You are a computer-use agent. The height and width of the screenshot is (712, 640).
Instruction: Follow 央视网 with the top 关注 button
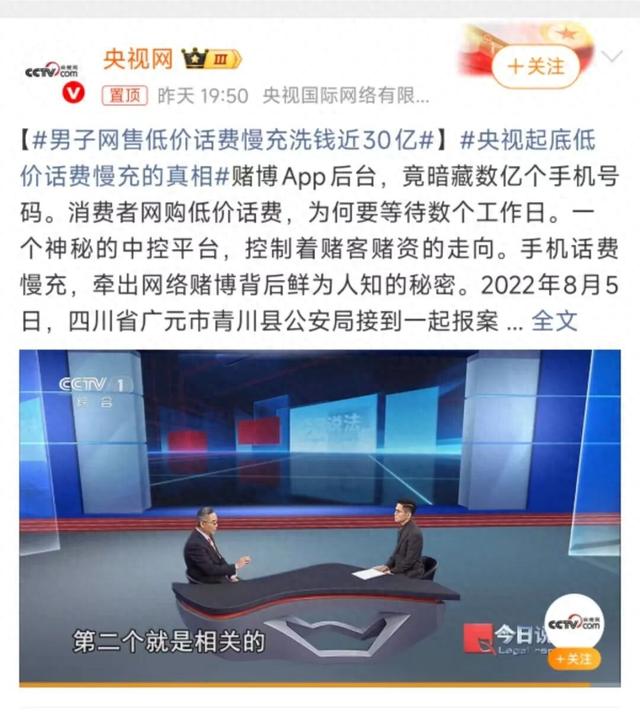coord(537,66)
